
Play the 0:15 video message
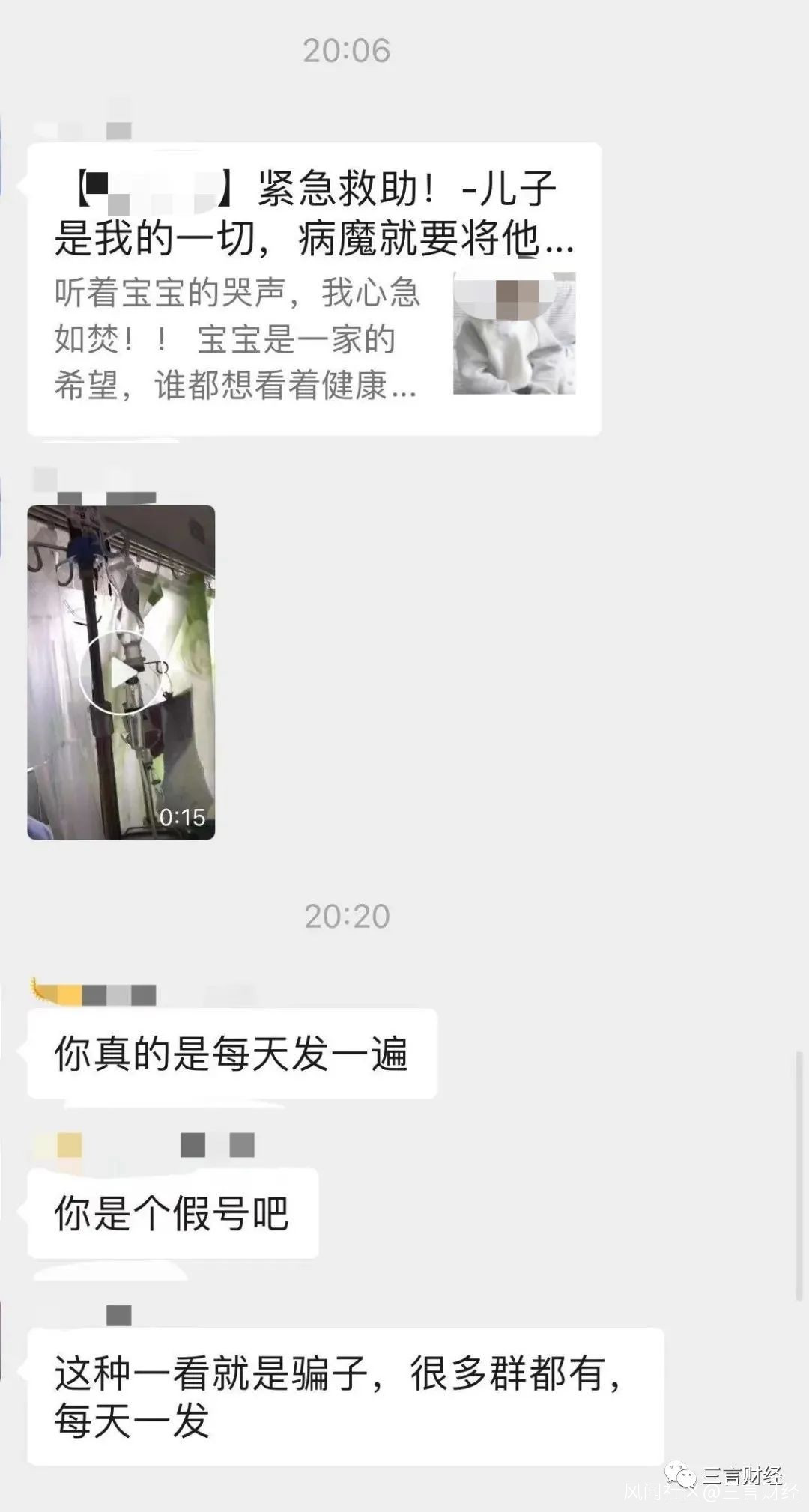[121, 672]
